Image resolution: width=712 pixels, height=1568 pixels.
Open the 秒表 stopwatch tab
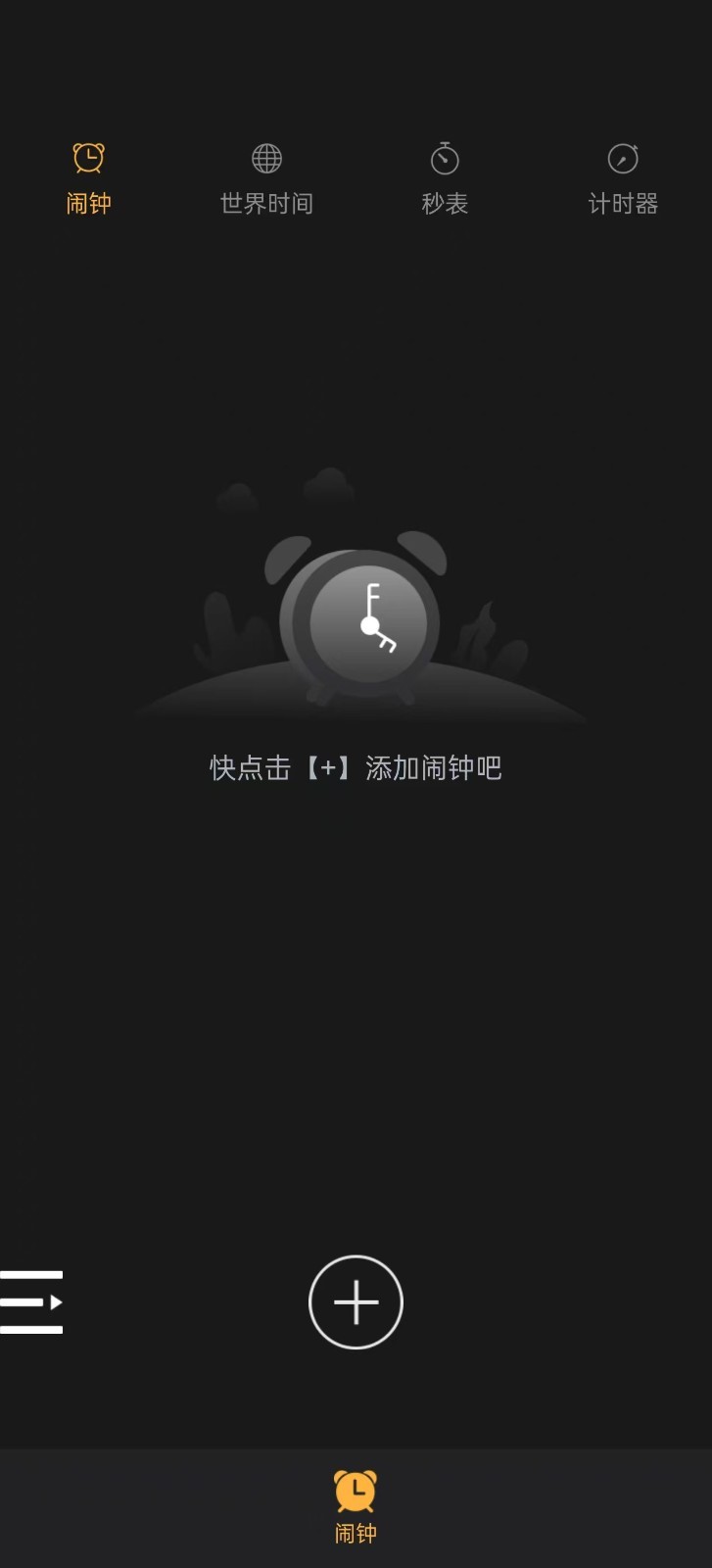(445, 179)
